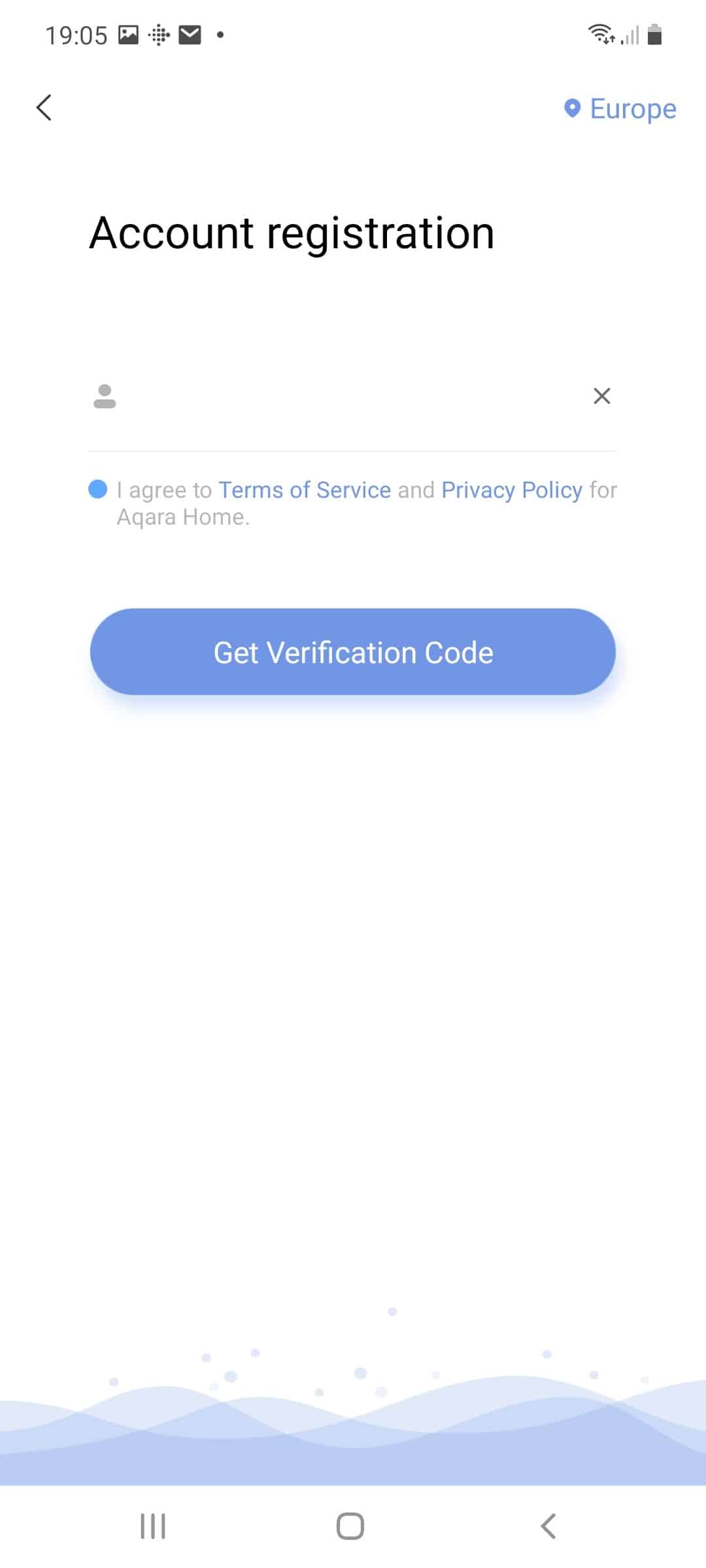Clear the account field with the X
The height and width of the screenshot is (1568, 706).
601,396
